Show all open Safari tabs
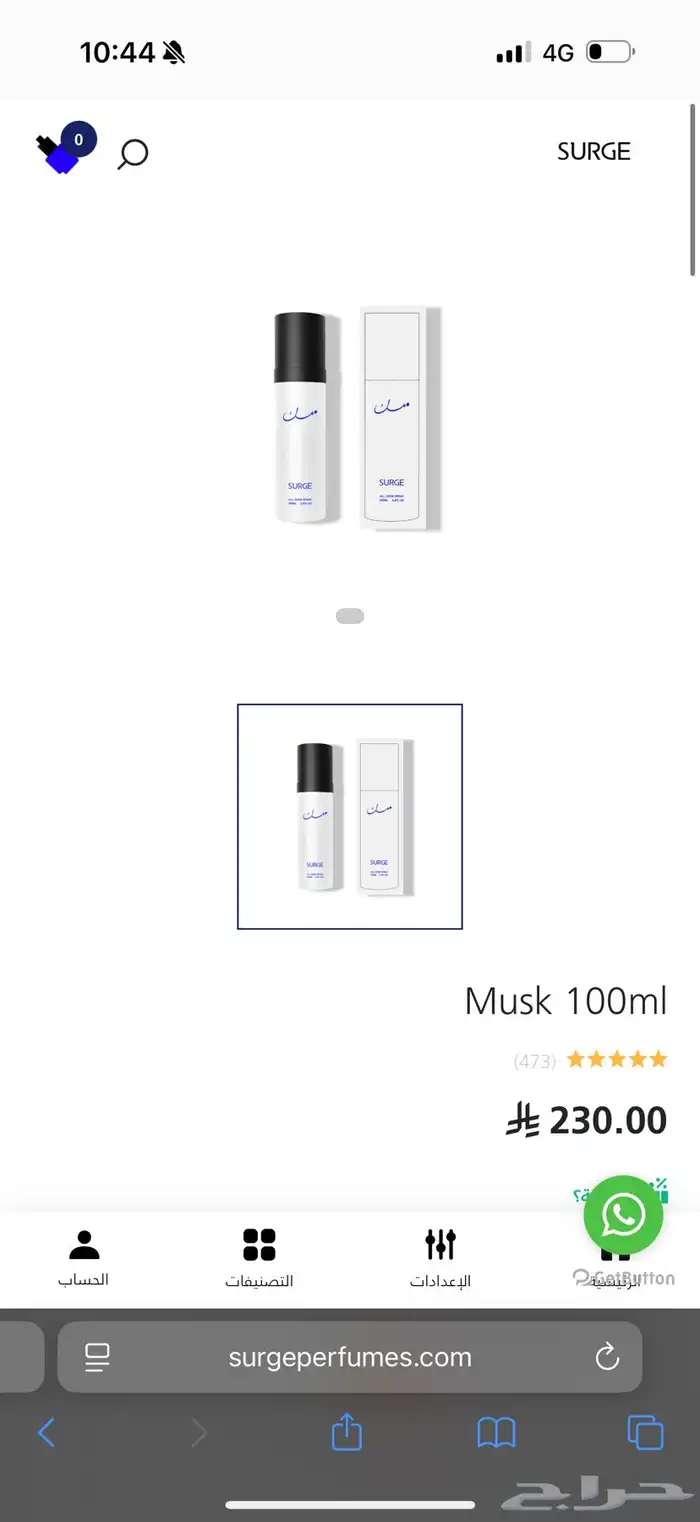This screenshot has width=700, height=1522. tap(645, 1433)
